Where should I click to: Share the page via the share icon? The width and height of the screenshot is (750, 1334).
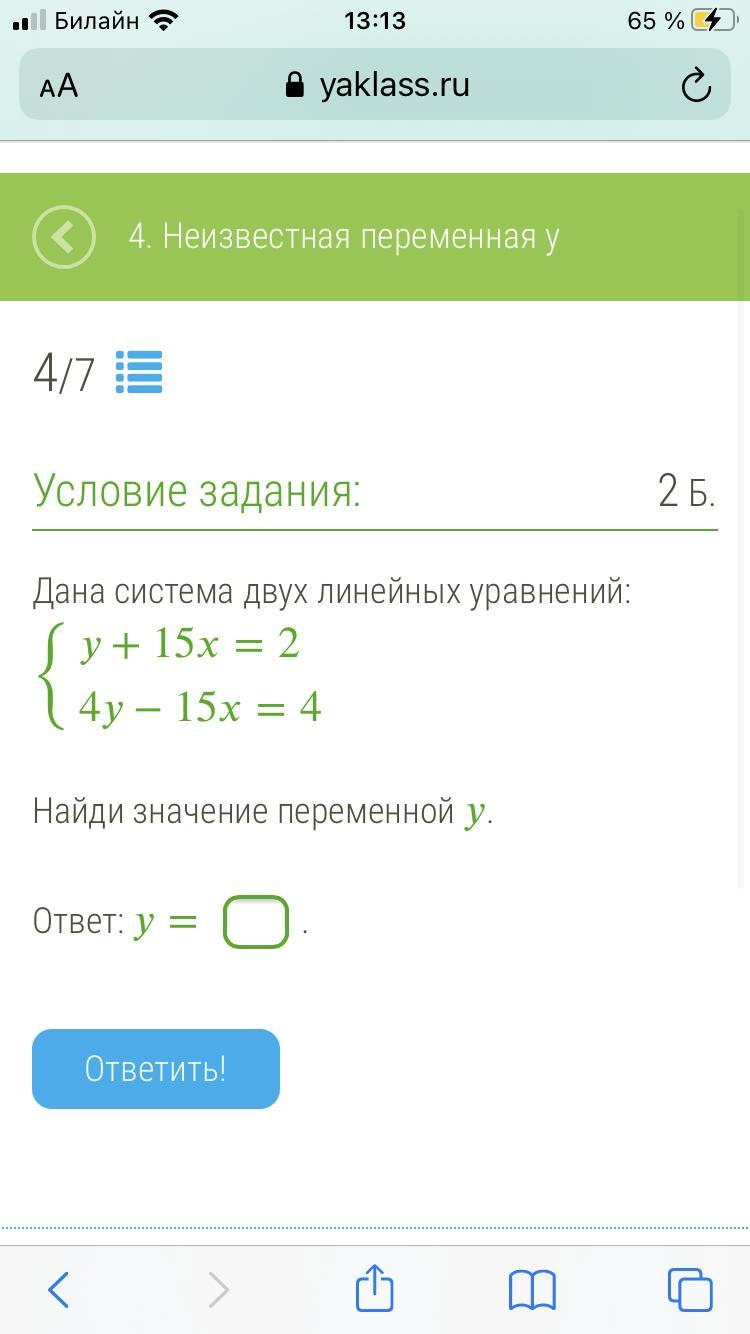pyautogui.click(x=375, y=1287)
